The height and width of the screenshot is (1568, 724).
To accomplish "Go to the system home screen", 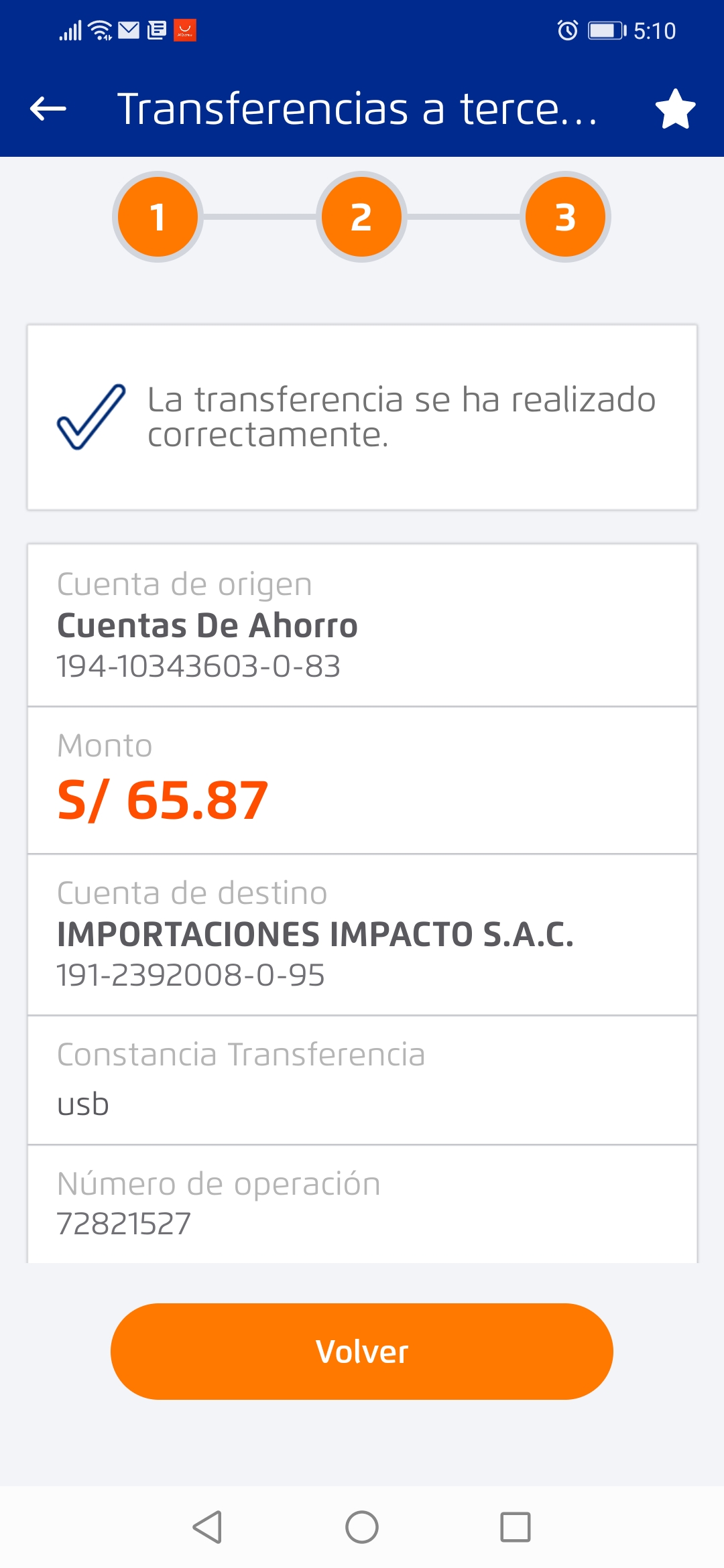I will (362, 1527).
